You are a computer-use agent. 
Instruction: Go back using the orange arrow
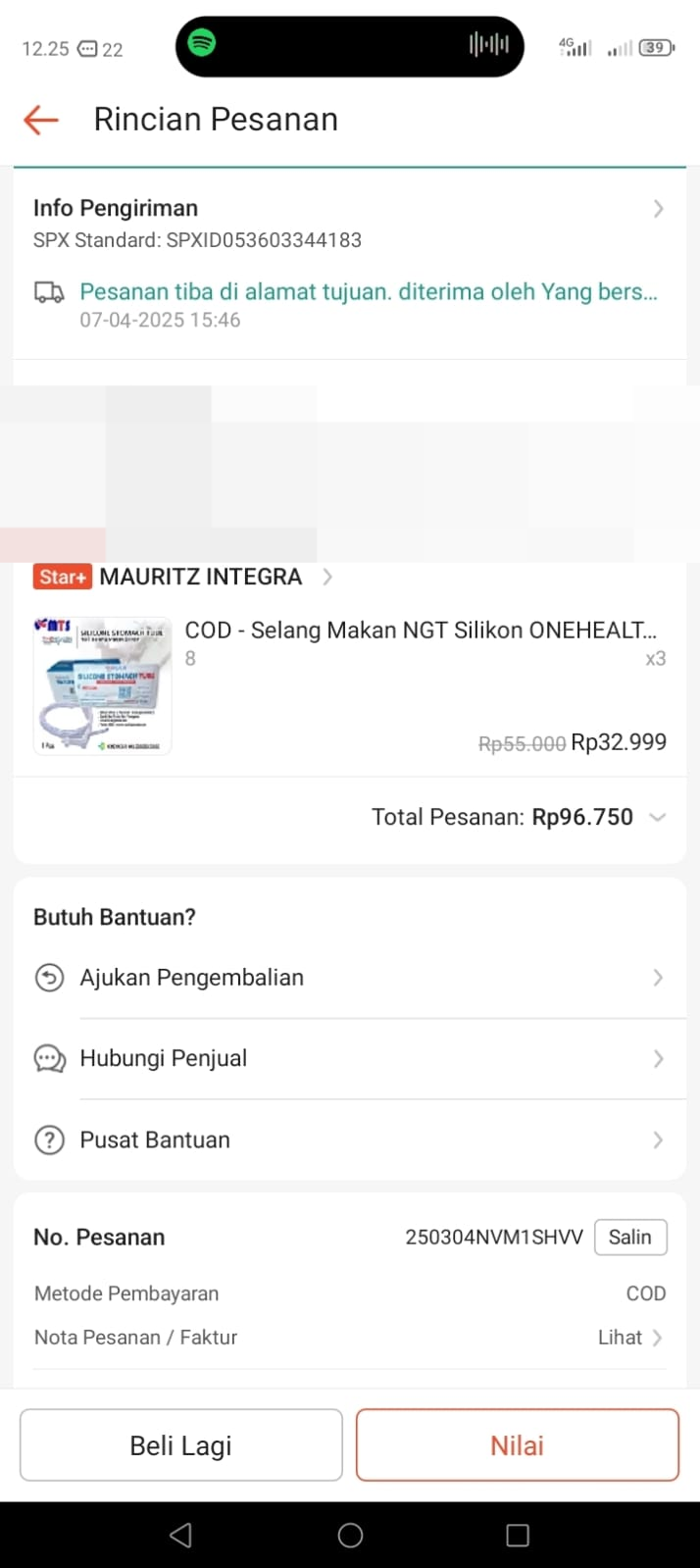click(41, 120)
